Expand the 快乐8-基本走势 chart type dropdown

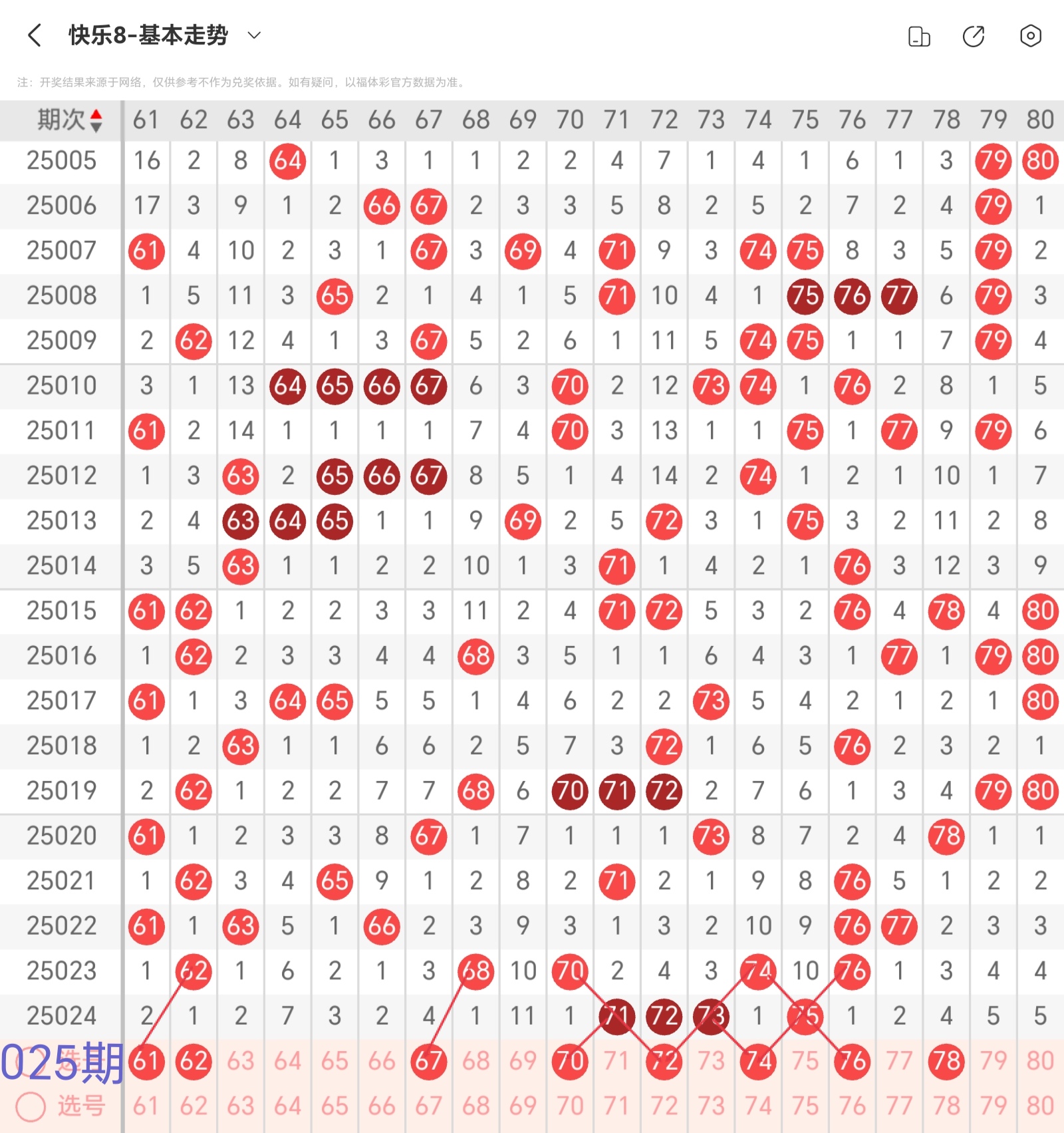pyautogui.click(x=254, y=35)
